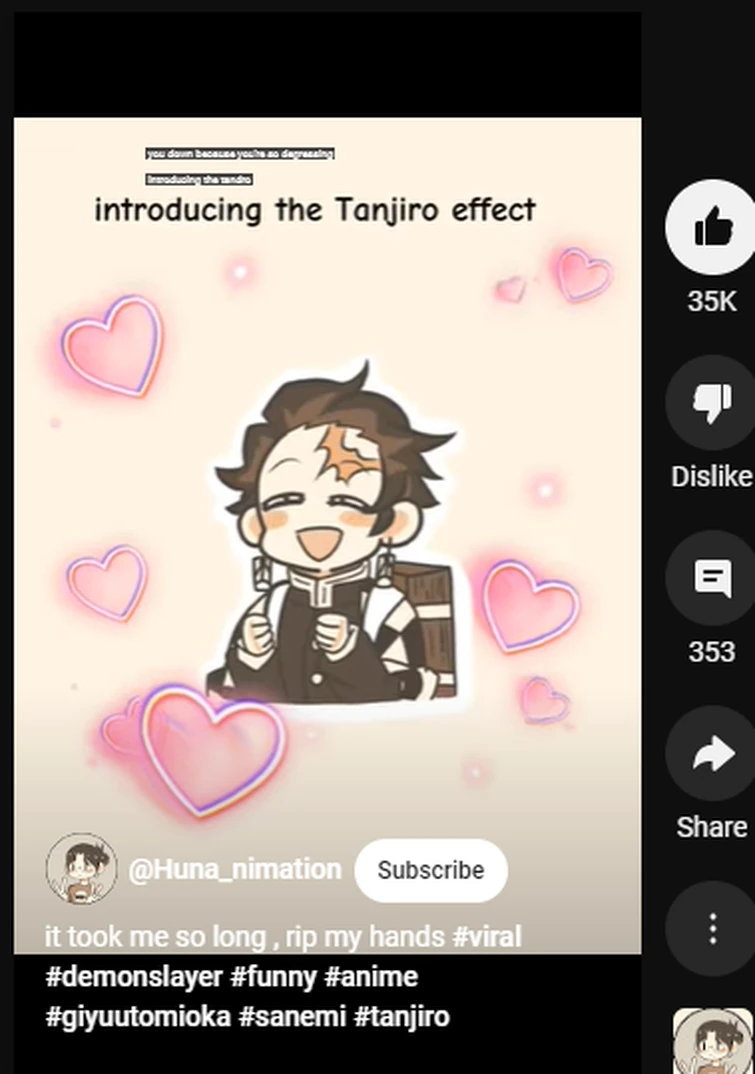Open the #anime hashtag
Screen dimensions: 755x1074
(372, 977)
